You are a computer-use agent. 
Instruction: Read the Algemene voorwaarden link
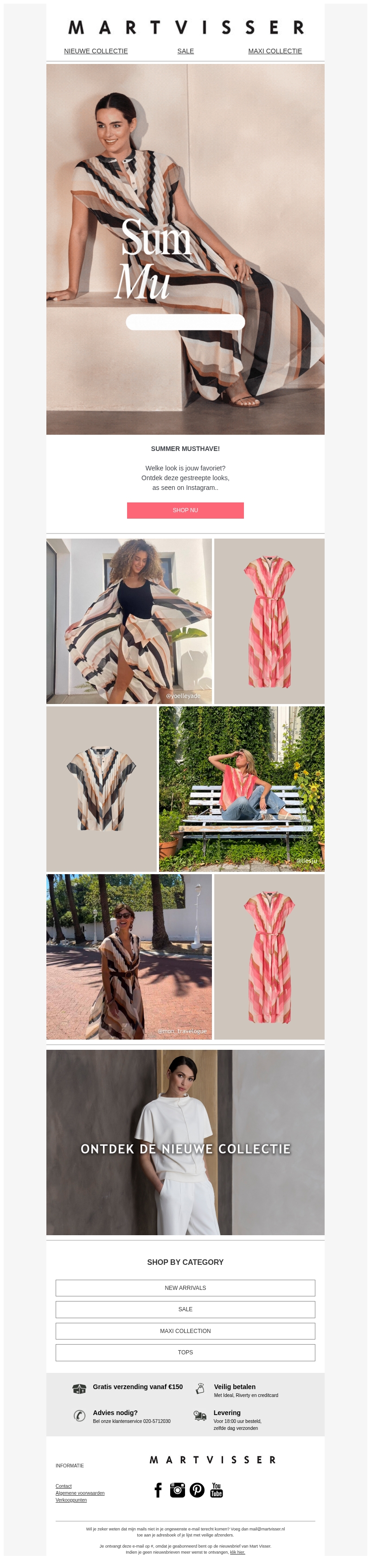(x=80, y=1493)
